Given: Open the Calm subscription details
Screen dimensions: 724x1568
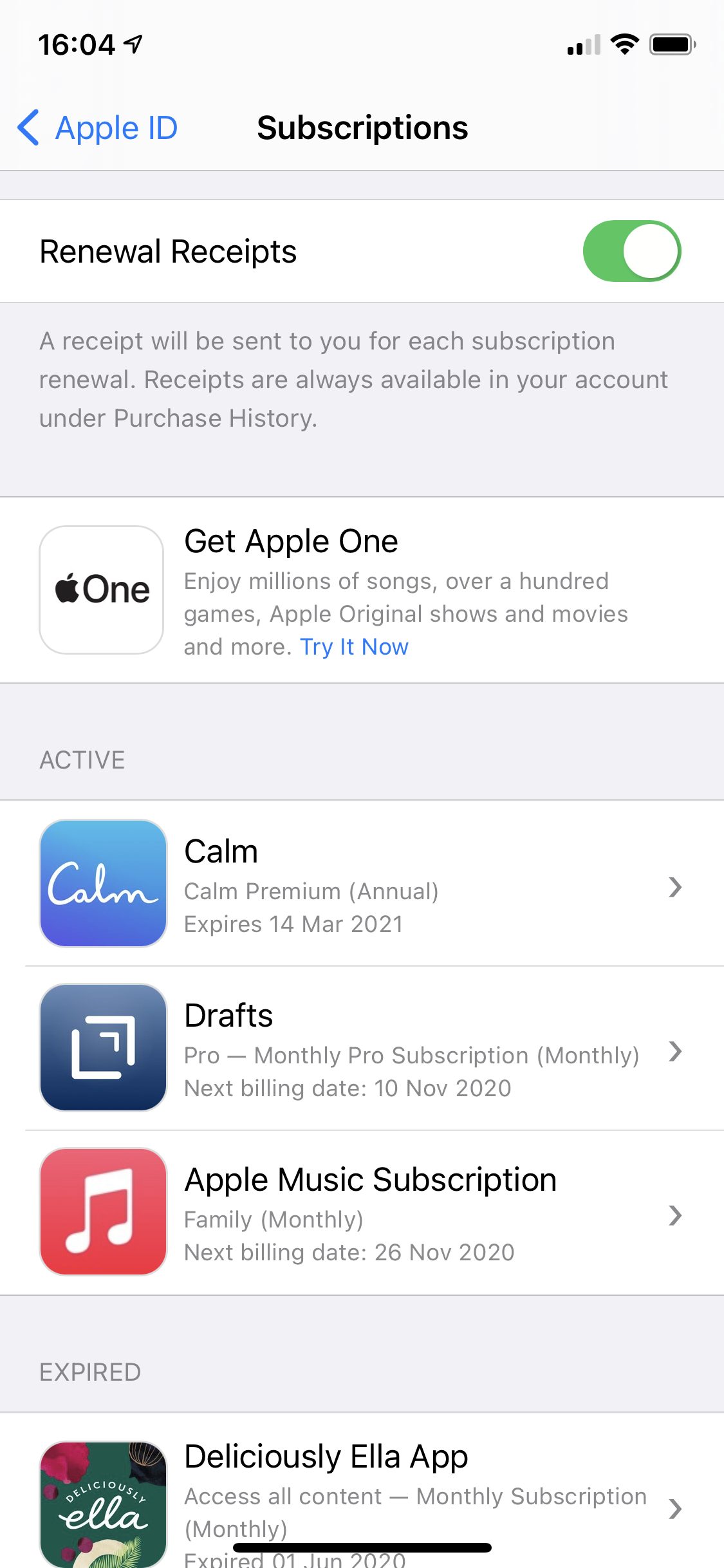Looking at the screenshot, I should click(x=362, y=884).
